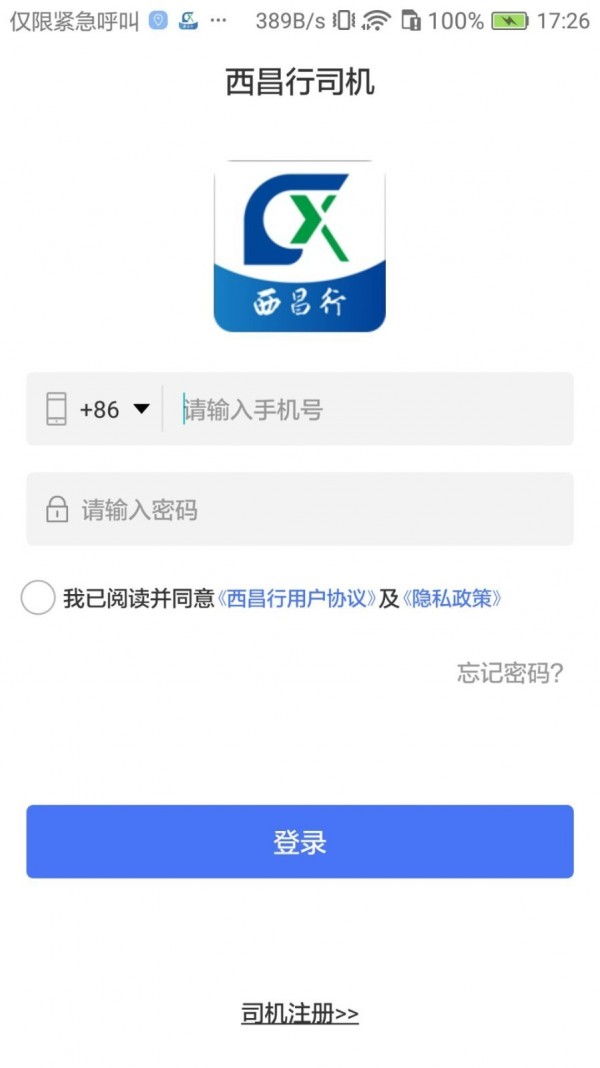The height and width of the screenshot is (1068, 600).
Task: Open the +86 country code dropdown
Action: click(114, 409)
